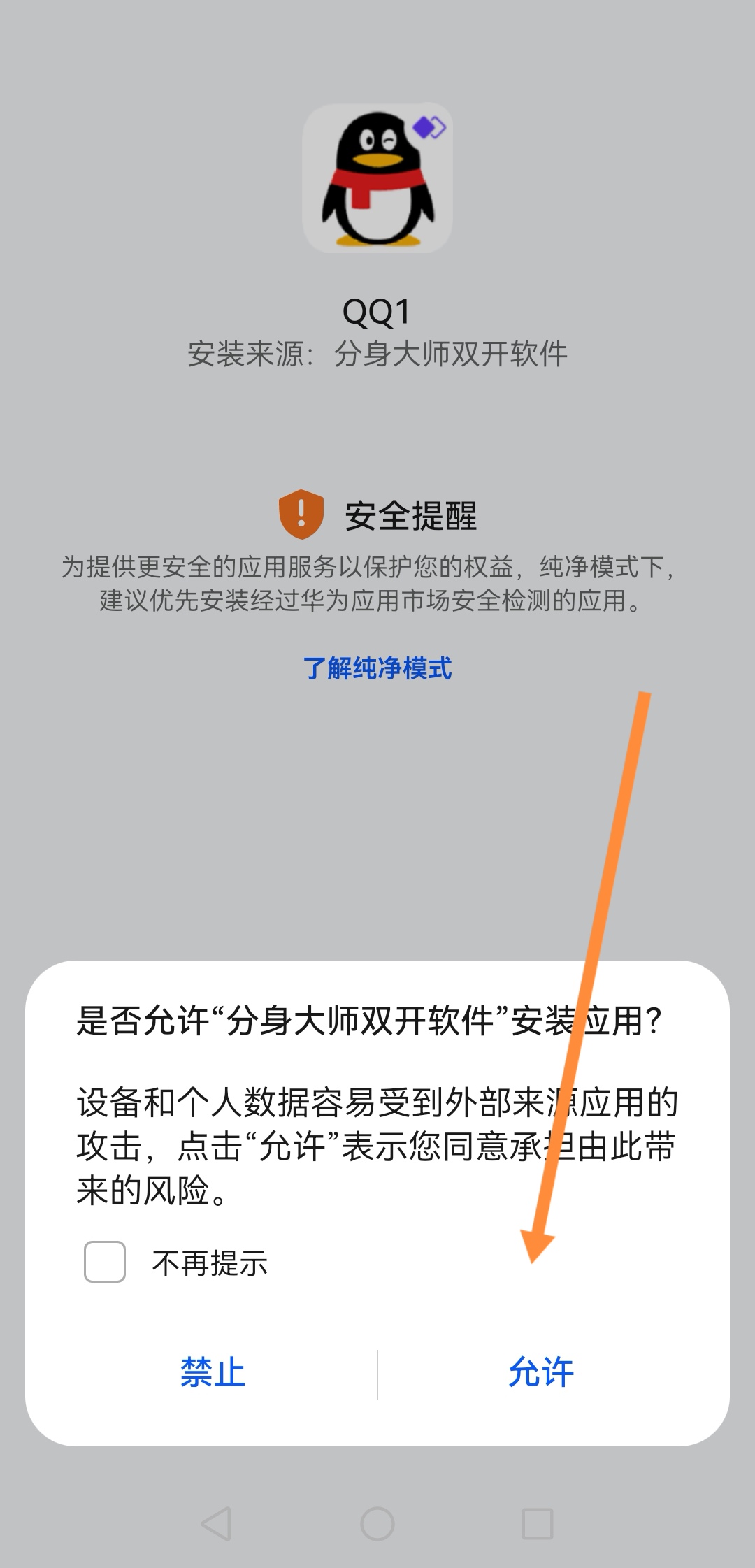The height and width of the screenshot is (1568, 755).
Task: Go back using system back button
Action: point(216,1524)
